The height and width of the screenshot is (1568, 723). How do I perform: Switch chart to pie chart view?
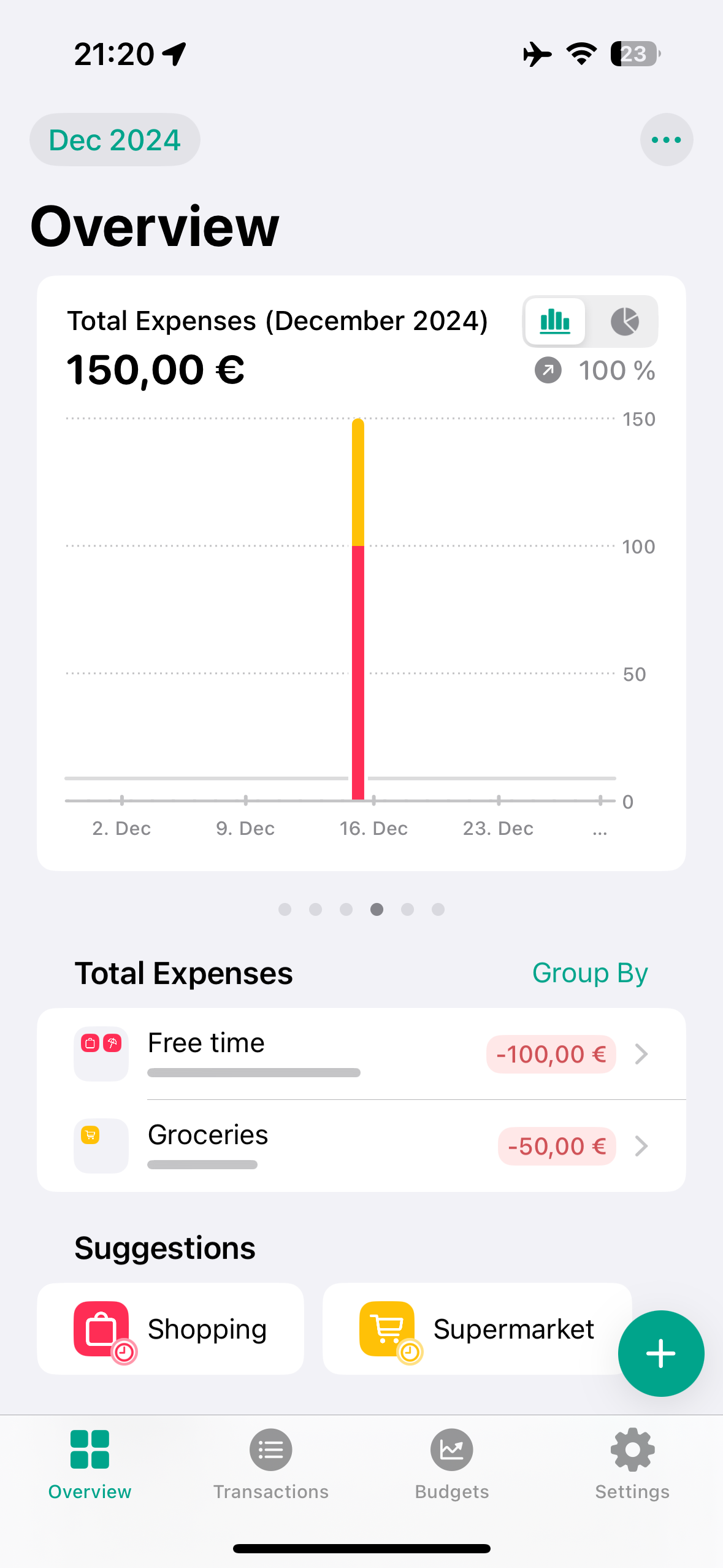pos(624,321)
